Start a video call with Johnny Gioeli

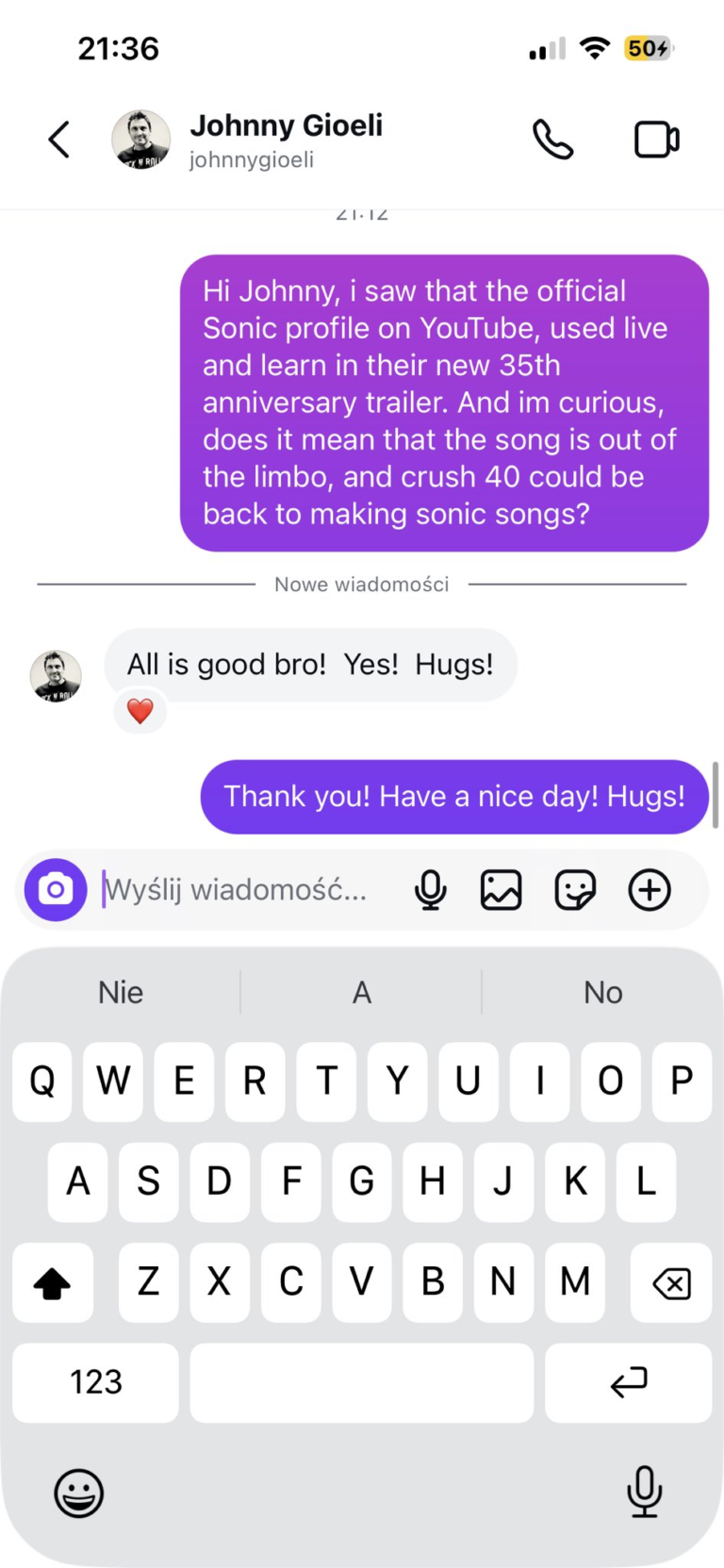point(656,140)
